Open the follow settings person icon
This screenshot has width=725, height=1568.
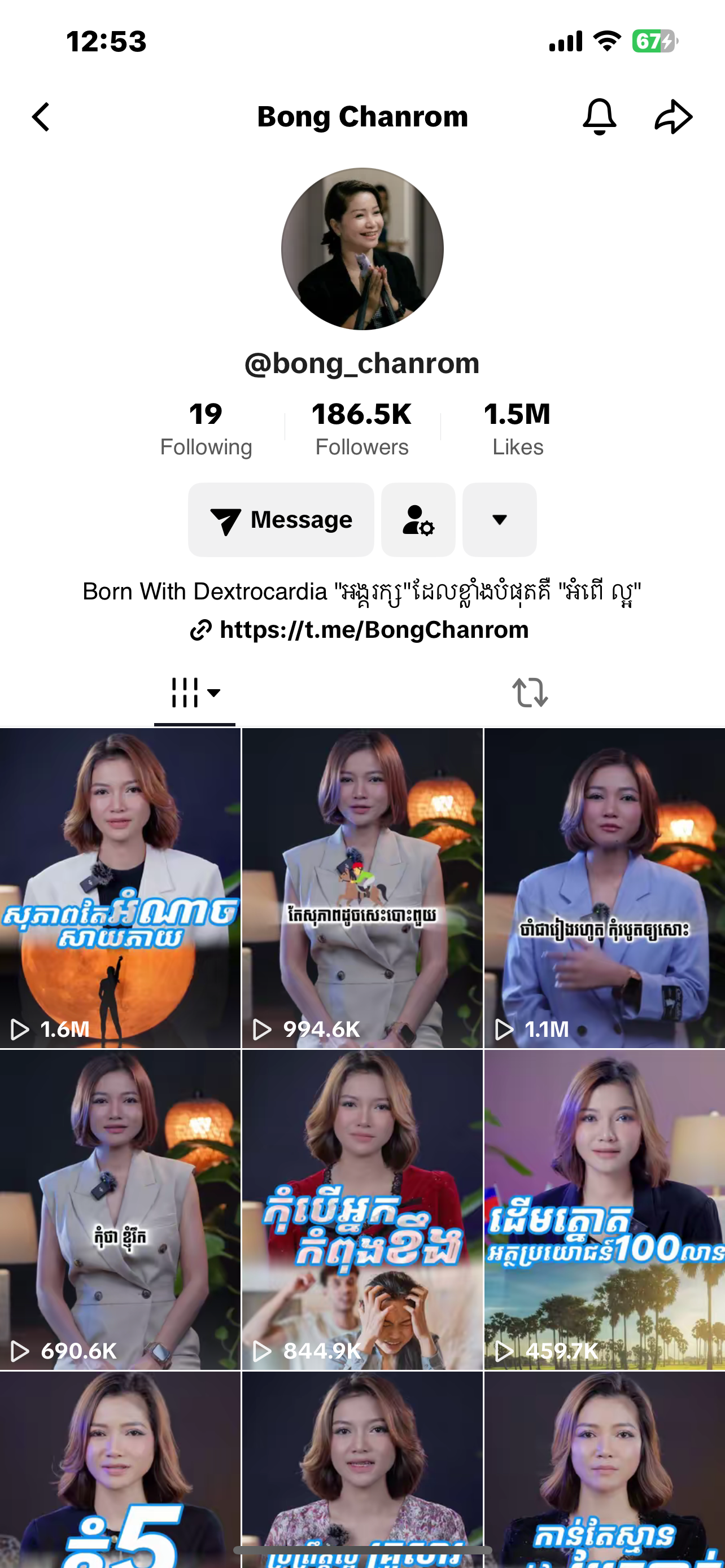coord(418,520)
